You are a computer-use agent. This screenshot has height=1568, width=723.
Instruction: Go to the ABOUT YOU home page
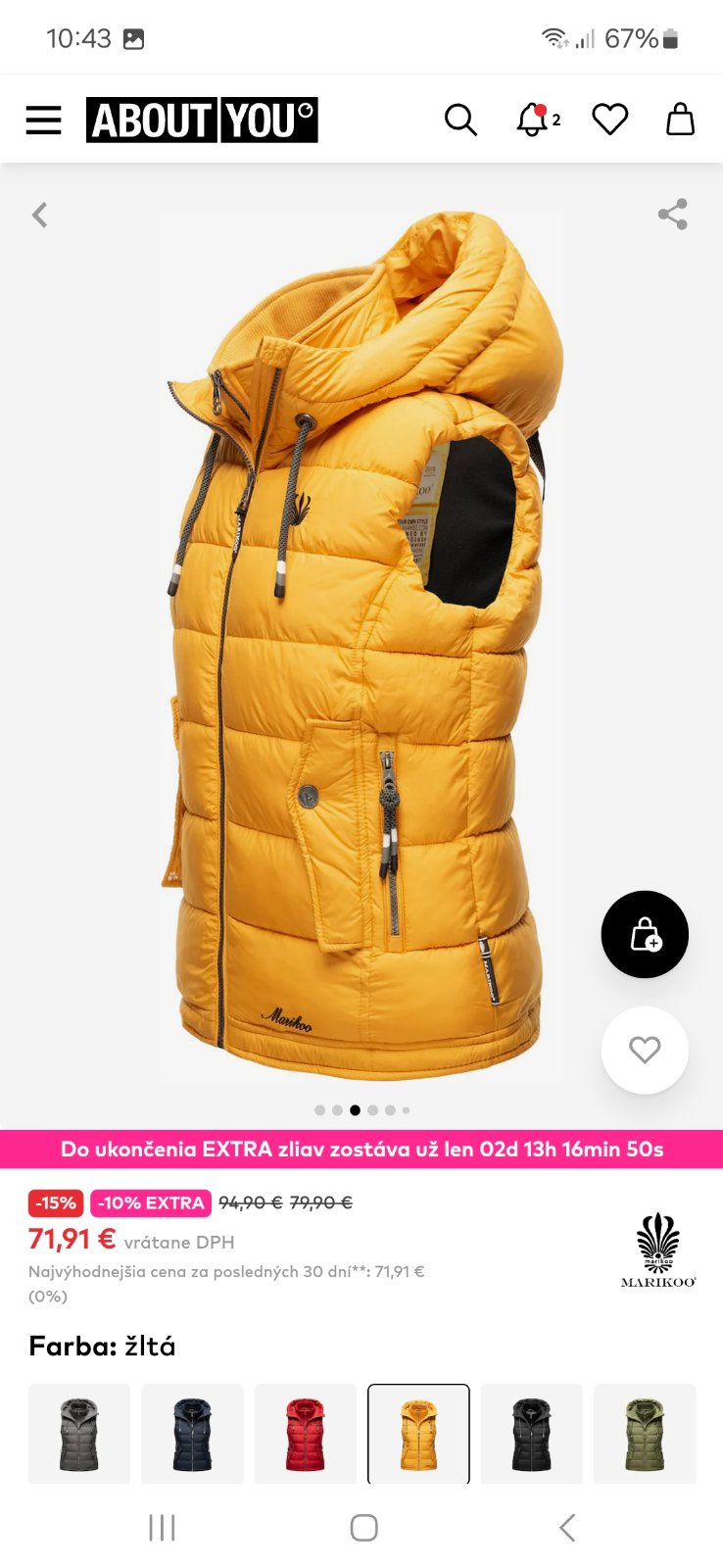click(202, 121)
